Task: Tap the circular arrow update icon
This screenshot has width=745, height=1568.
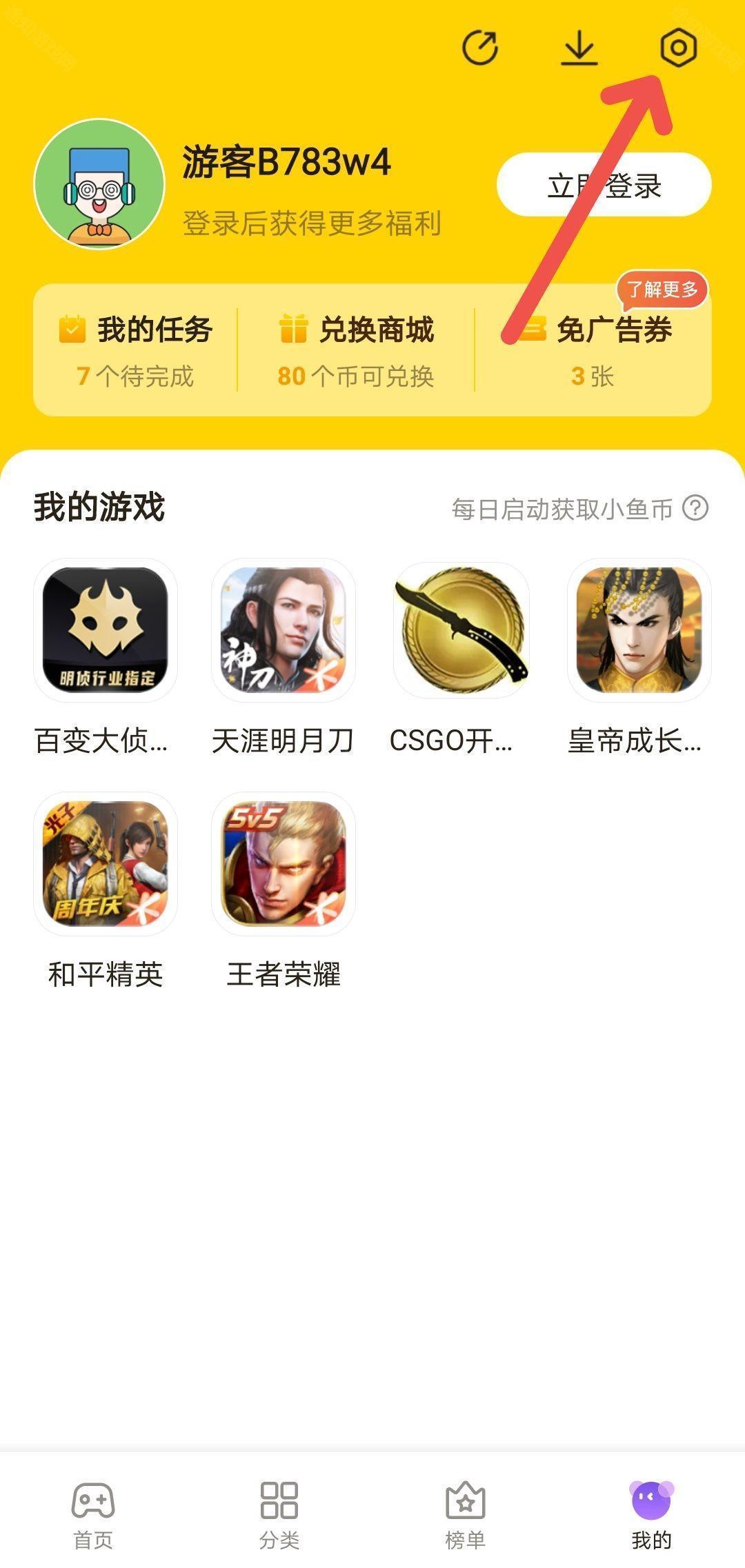Action: pos(480,48)
